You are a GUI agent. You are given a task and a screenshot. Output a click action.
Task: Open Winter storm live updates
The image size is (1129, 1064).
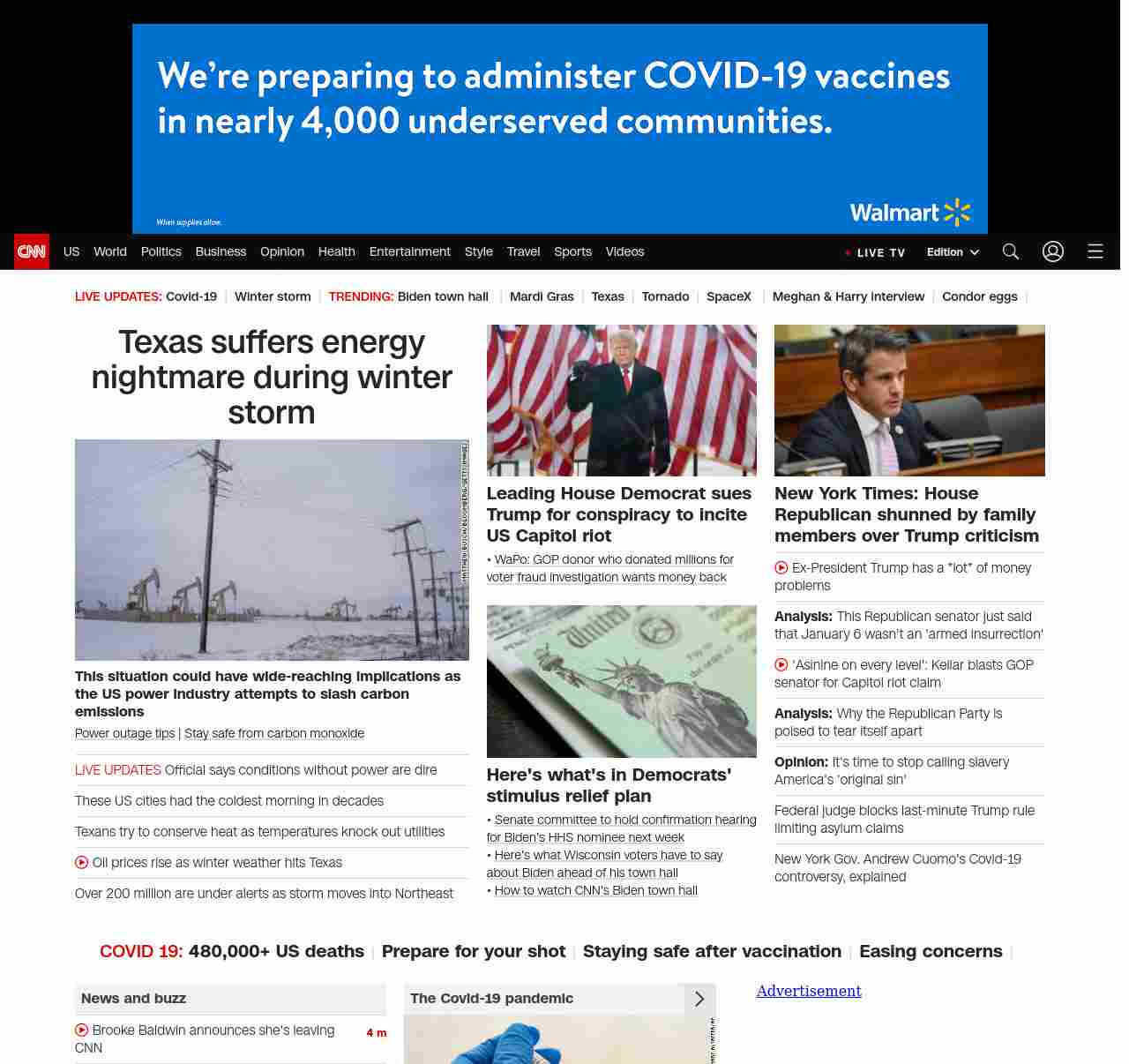coord(273,296)
